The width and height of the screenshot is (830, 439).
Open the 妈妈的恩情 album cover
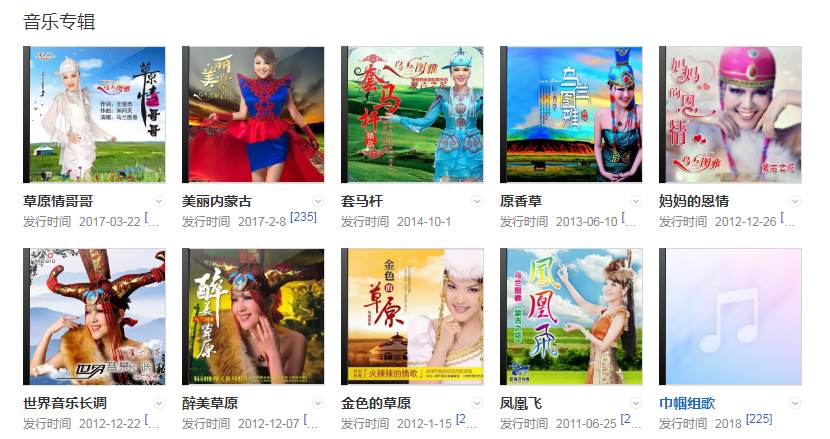click(730, 113)
